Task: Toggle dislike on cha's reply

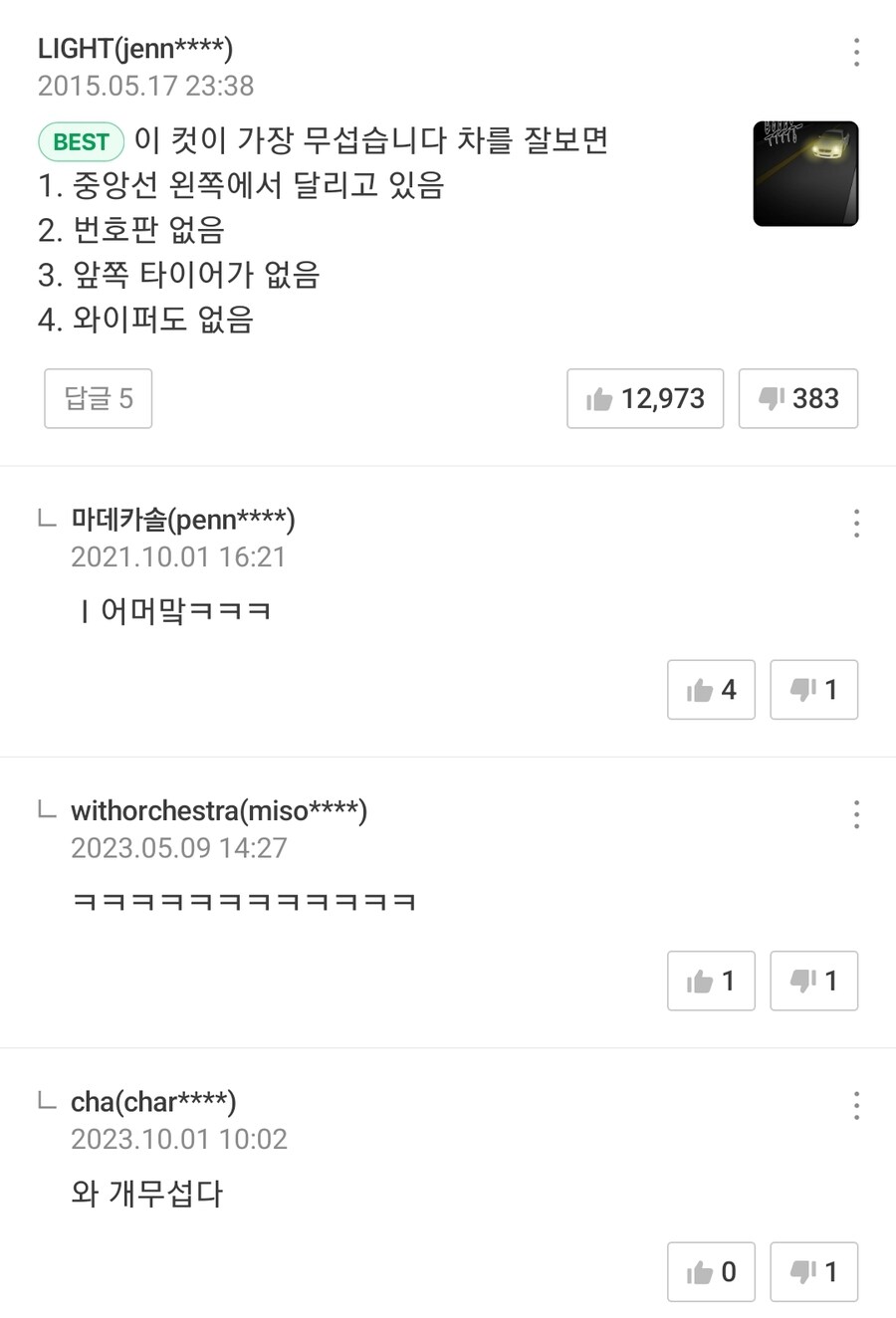Action: [813, 1271]
